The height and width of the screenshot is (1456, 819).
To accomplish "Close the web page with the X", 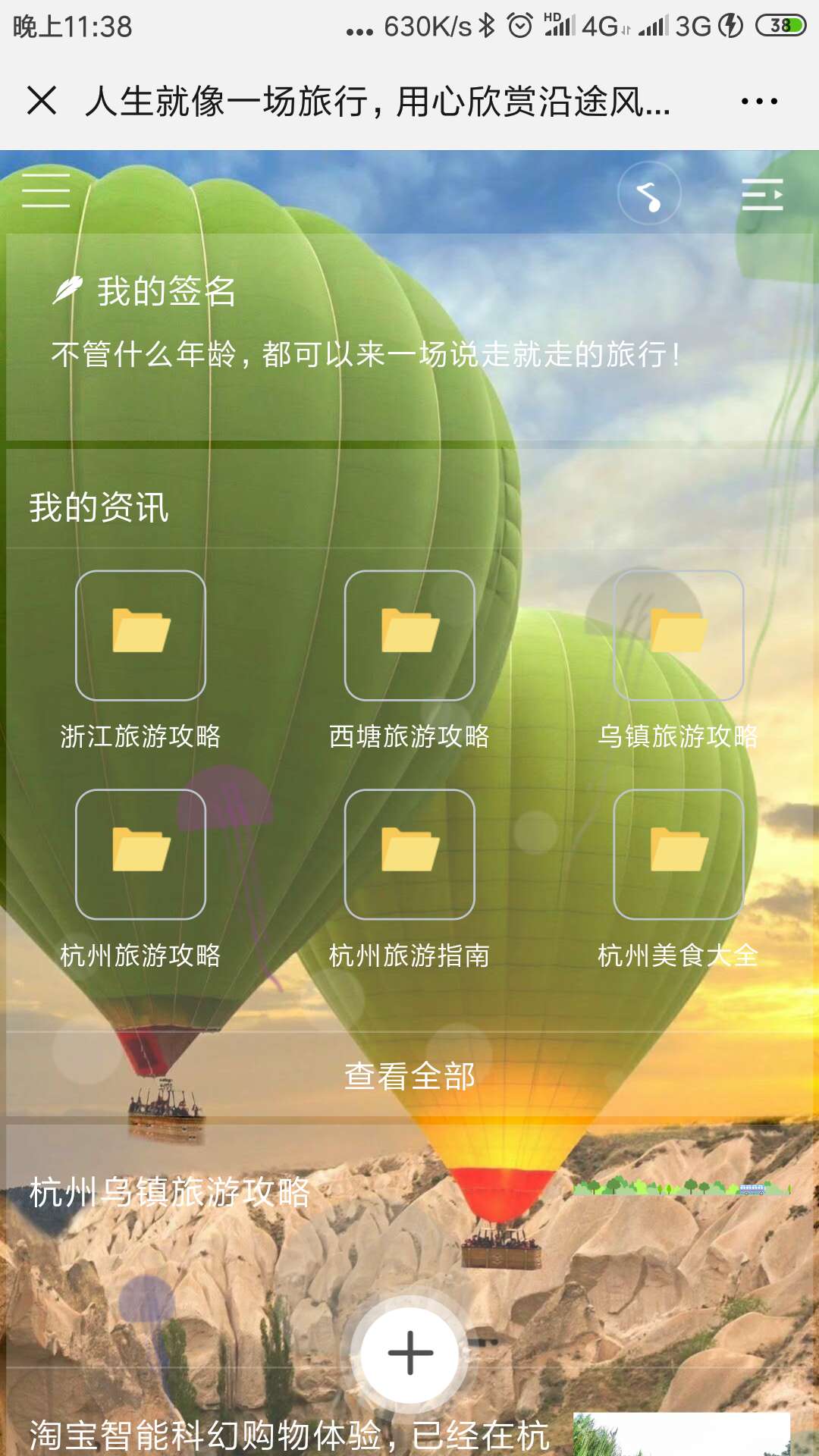I will pos(42,101).
